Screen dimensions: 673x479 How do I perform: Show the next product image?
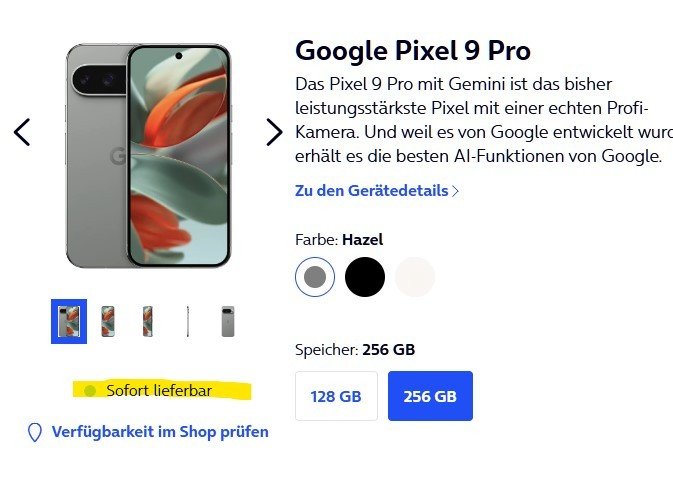pos(274,132)
